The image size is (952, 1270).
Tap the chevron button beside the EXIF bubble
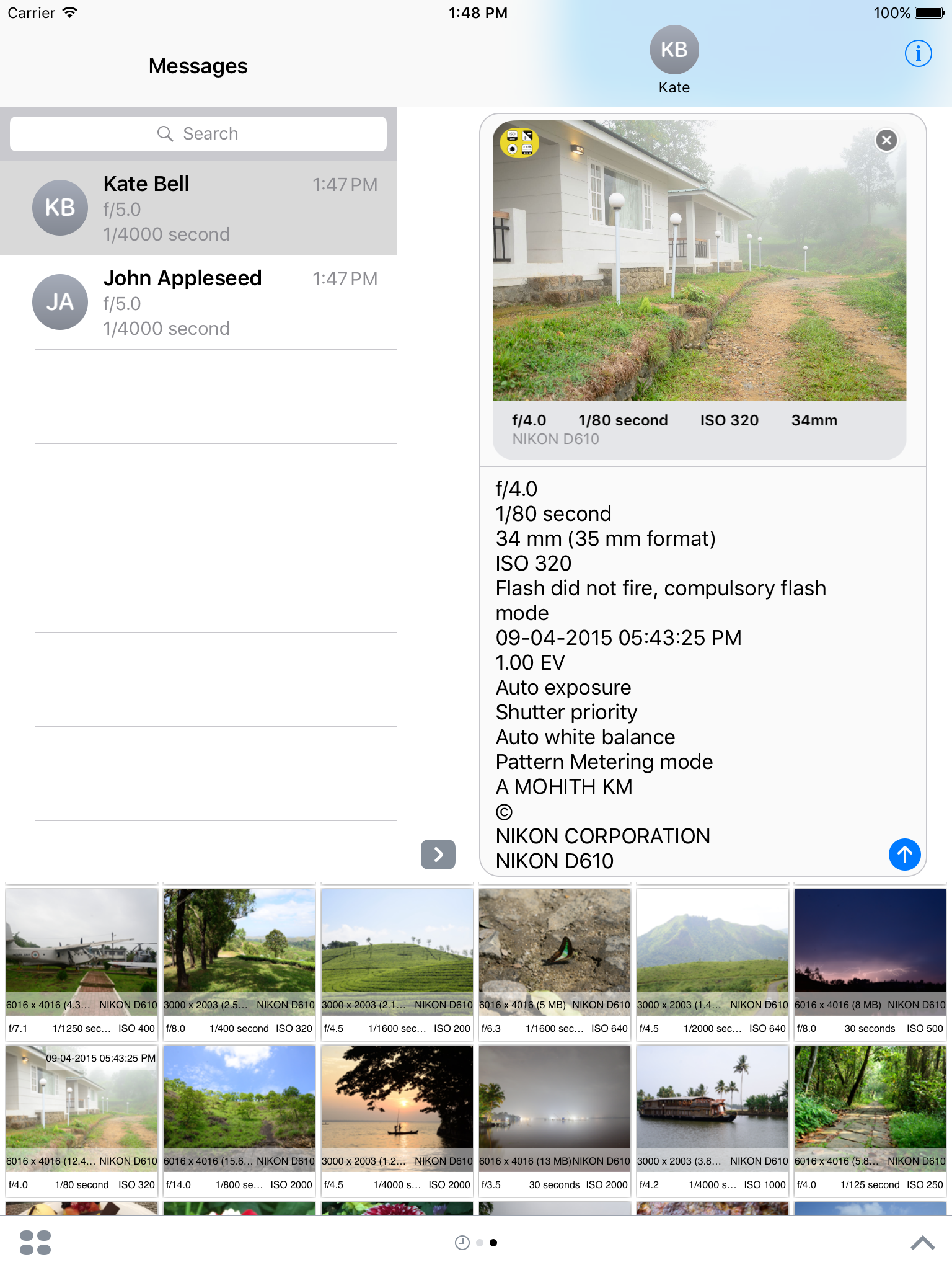pos(438,855)
